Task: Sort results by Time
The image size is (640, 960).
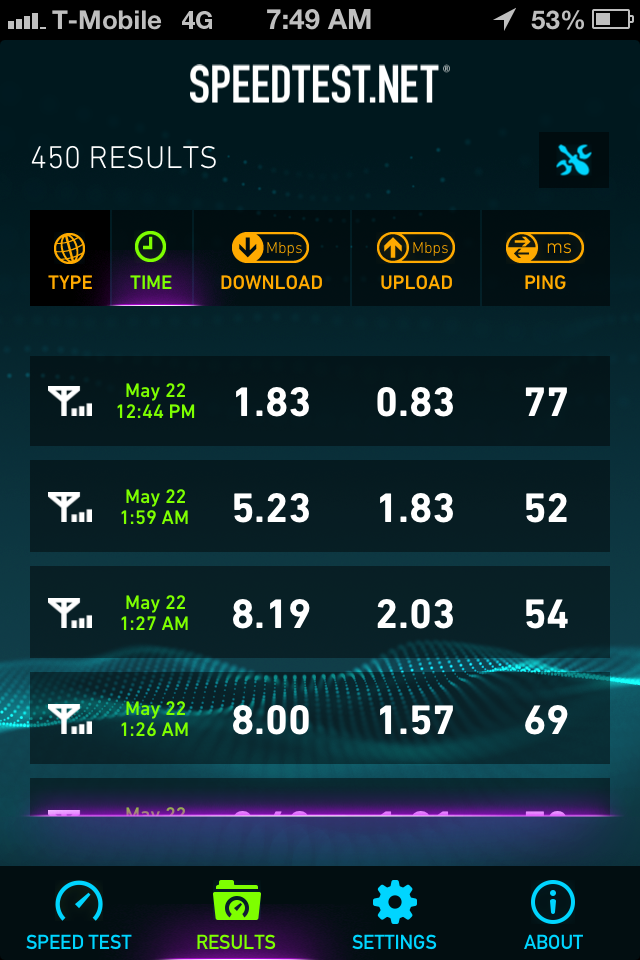Action: tap(151, 259)
